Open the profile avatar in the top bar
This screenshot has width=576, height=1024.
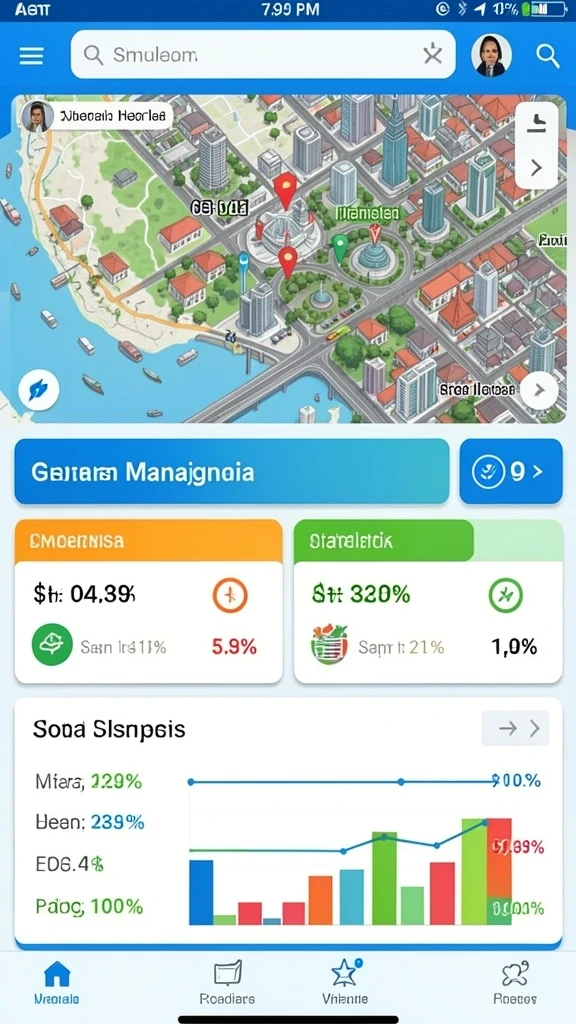click(491, 55)
